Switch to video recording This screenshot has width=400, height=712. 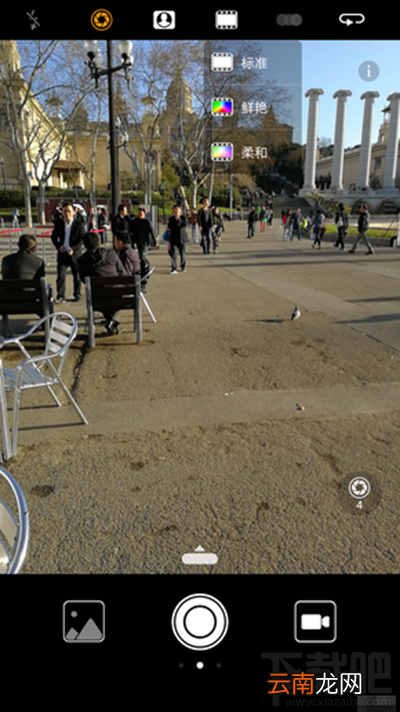point(316,622)
